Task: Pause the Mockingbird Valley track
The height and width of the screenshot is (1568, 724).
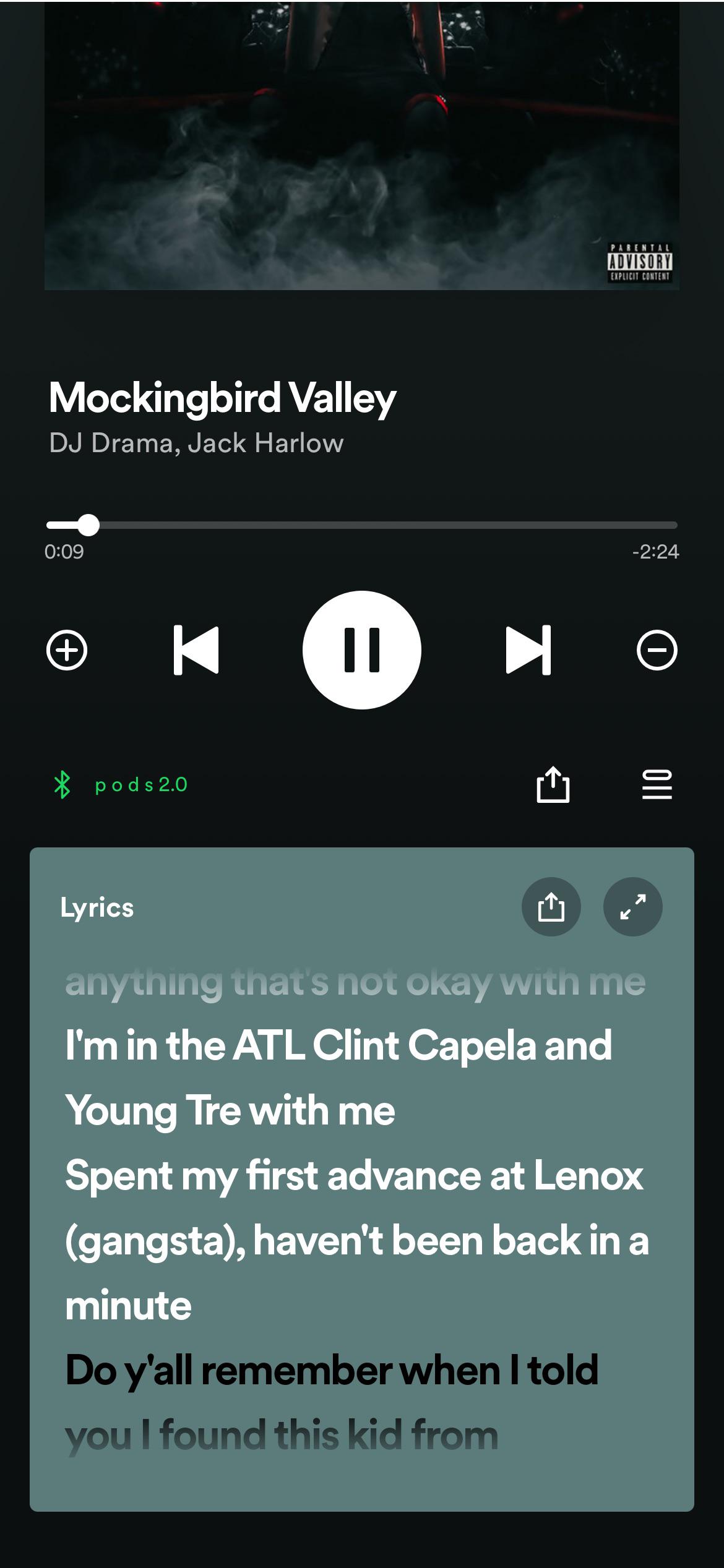Action: [x=362, y=649]
